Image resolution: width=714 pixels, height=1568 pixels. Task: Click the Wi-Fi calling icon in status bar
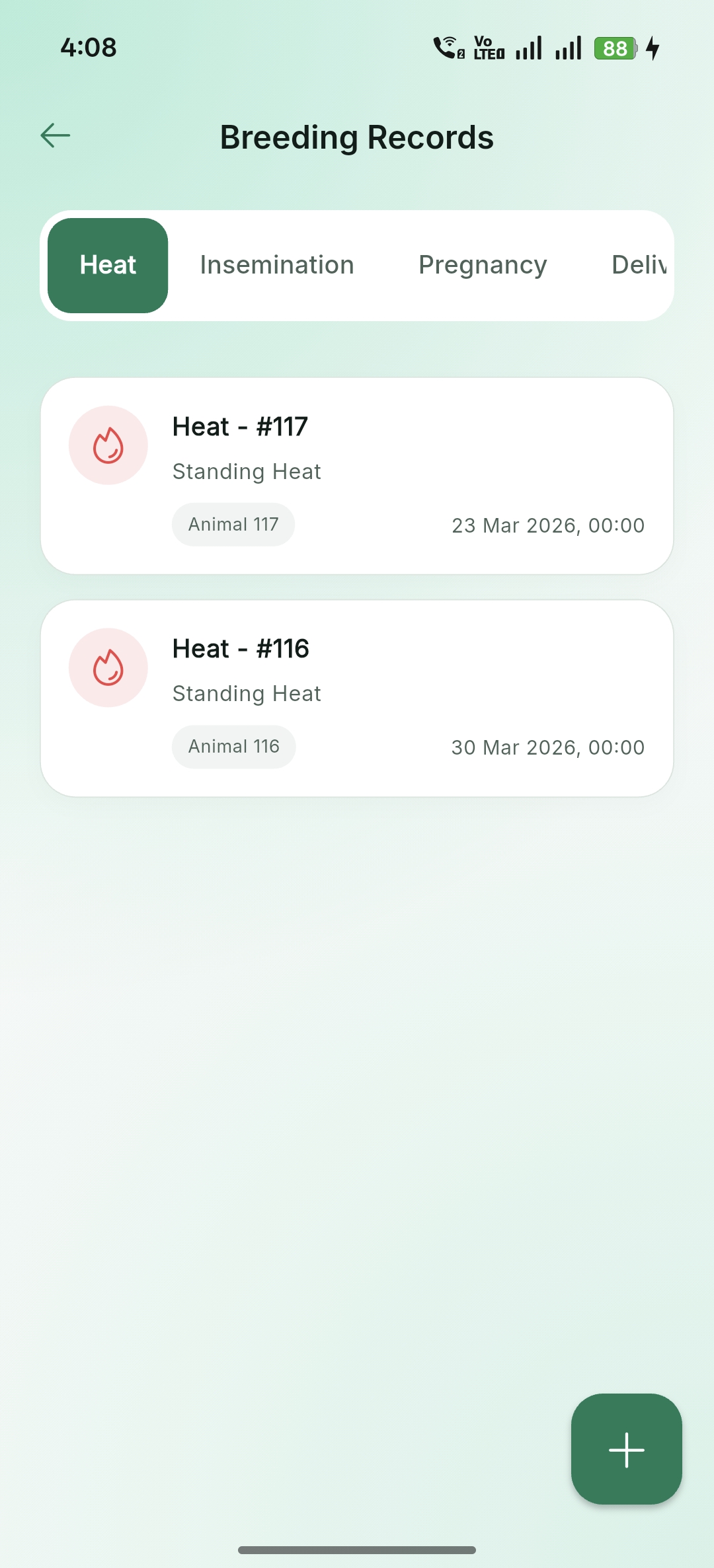coord(446,48)
